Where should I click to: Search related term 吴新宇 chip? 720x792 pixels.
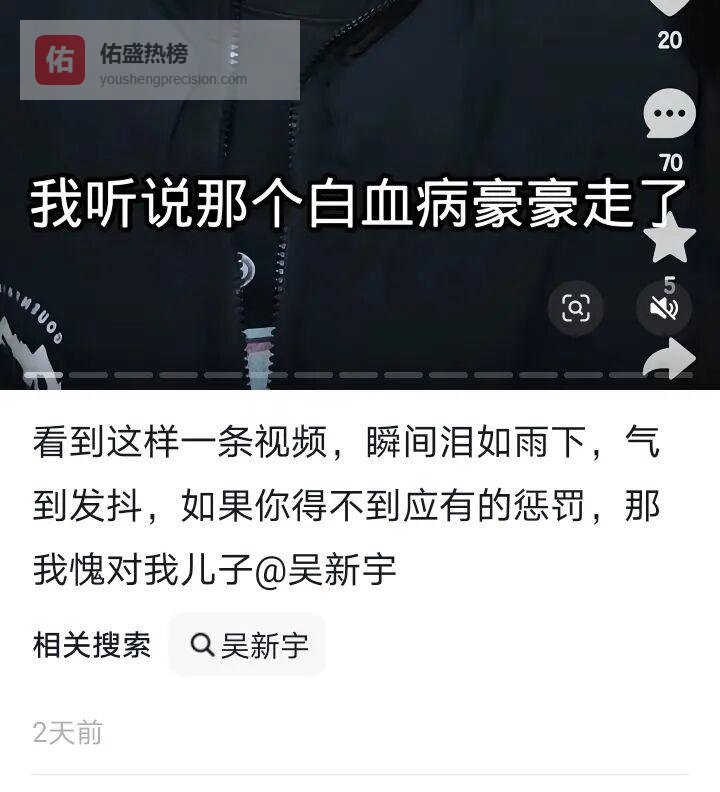(247, 645)
